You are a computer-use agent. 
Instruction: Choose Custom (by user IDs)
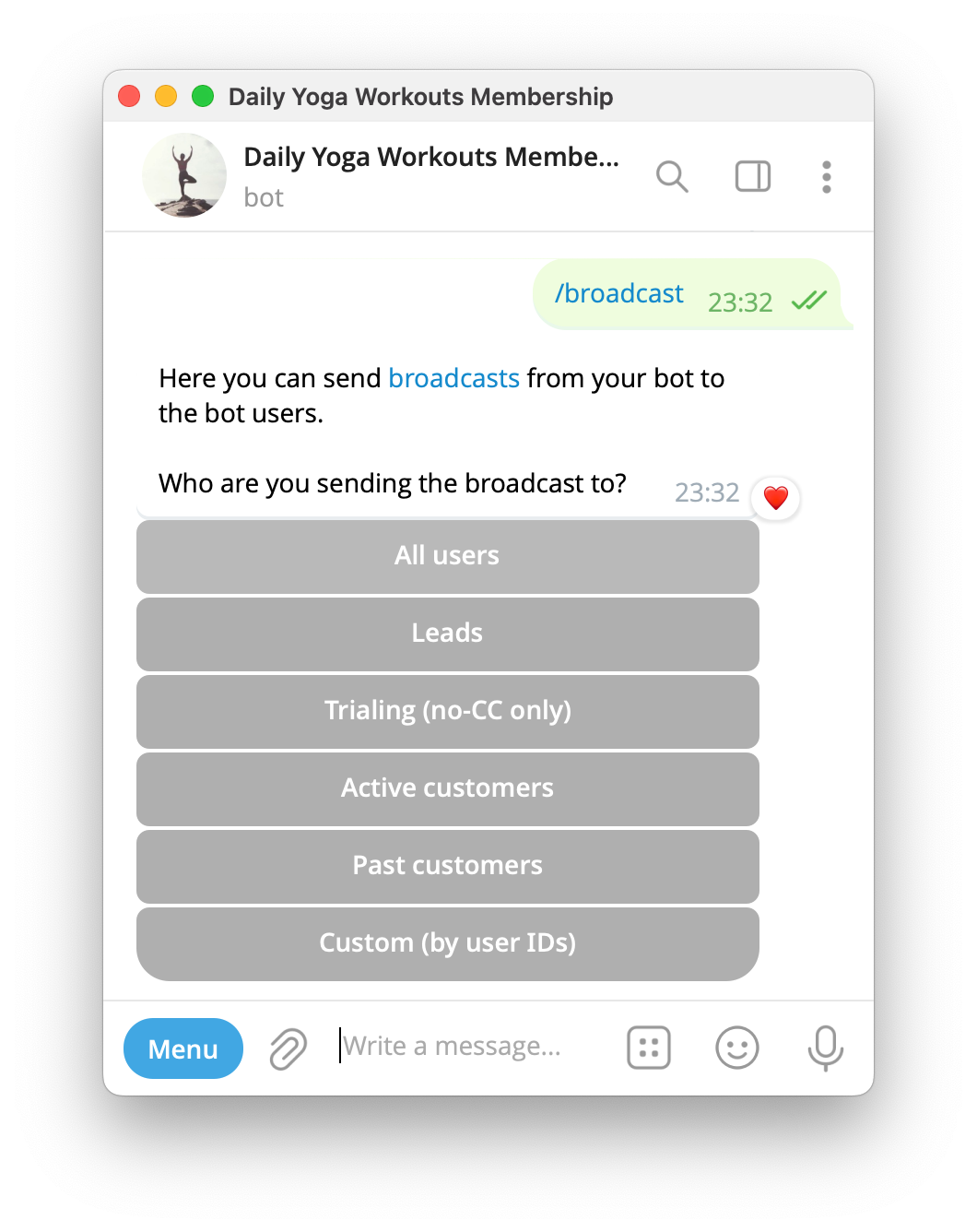click(x=447, y=943)
